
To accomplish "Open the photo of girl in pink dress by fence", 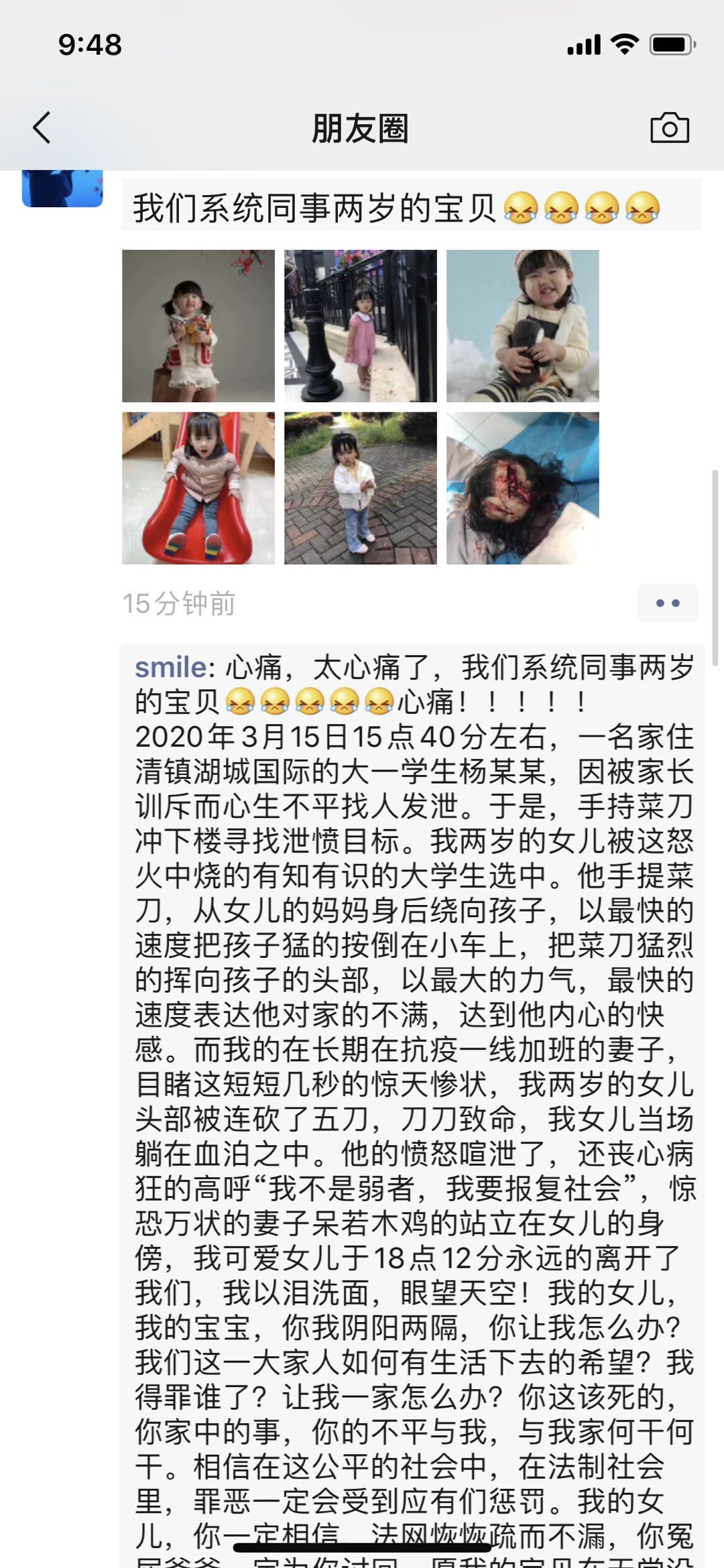I will pos(360,326).
